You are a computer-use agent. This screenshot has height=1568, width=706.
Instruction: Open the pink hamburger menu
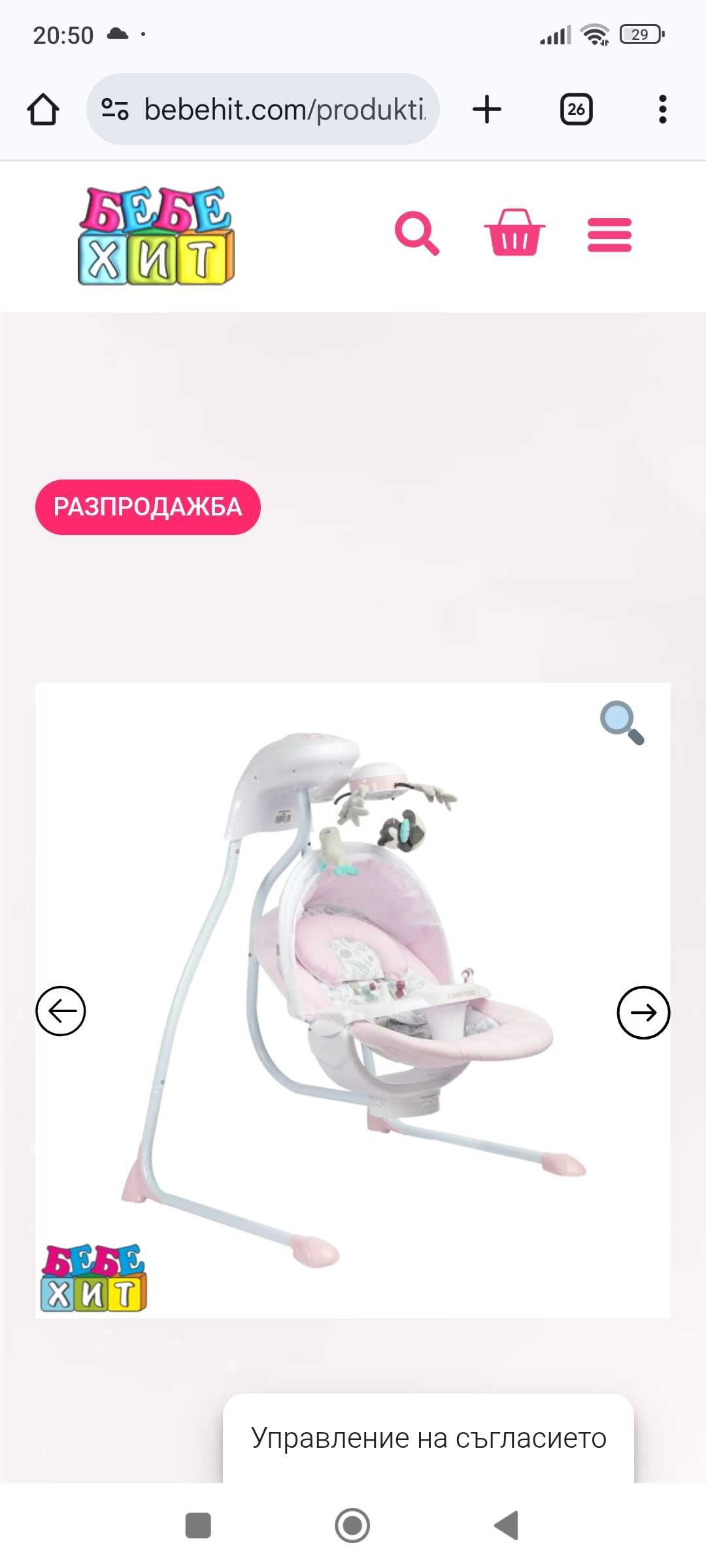[609, 235]
